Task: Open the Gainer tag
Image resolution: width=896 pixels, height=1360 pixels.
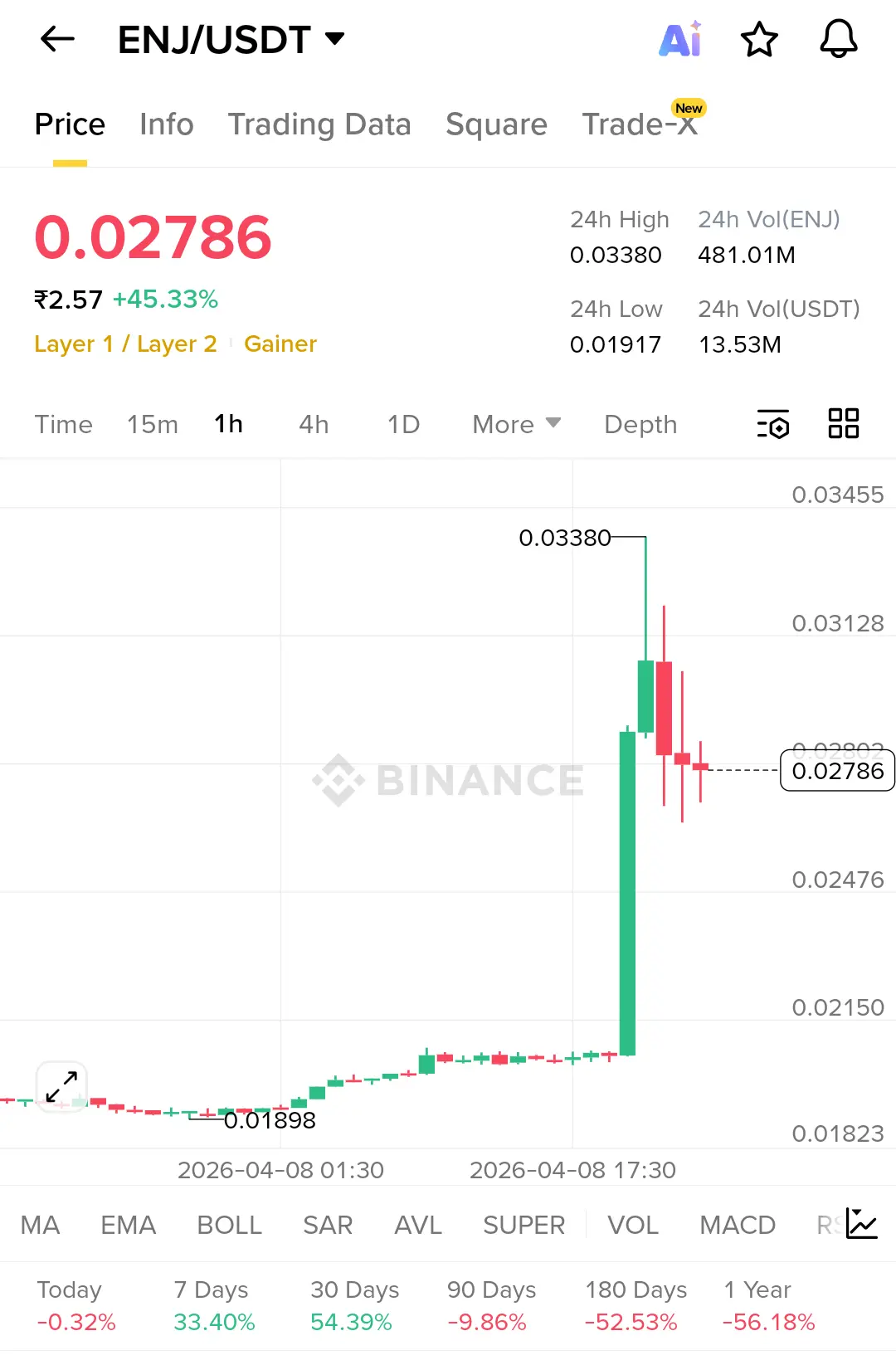Action: [280, 344]
